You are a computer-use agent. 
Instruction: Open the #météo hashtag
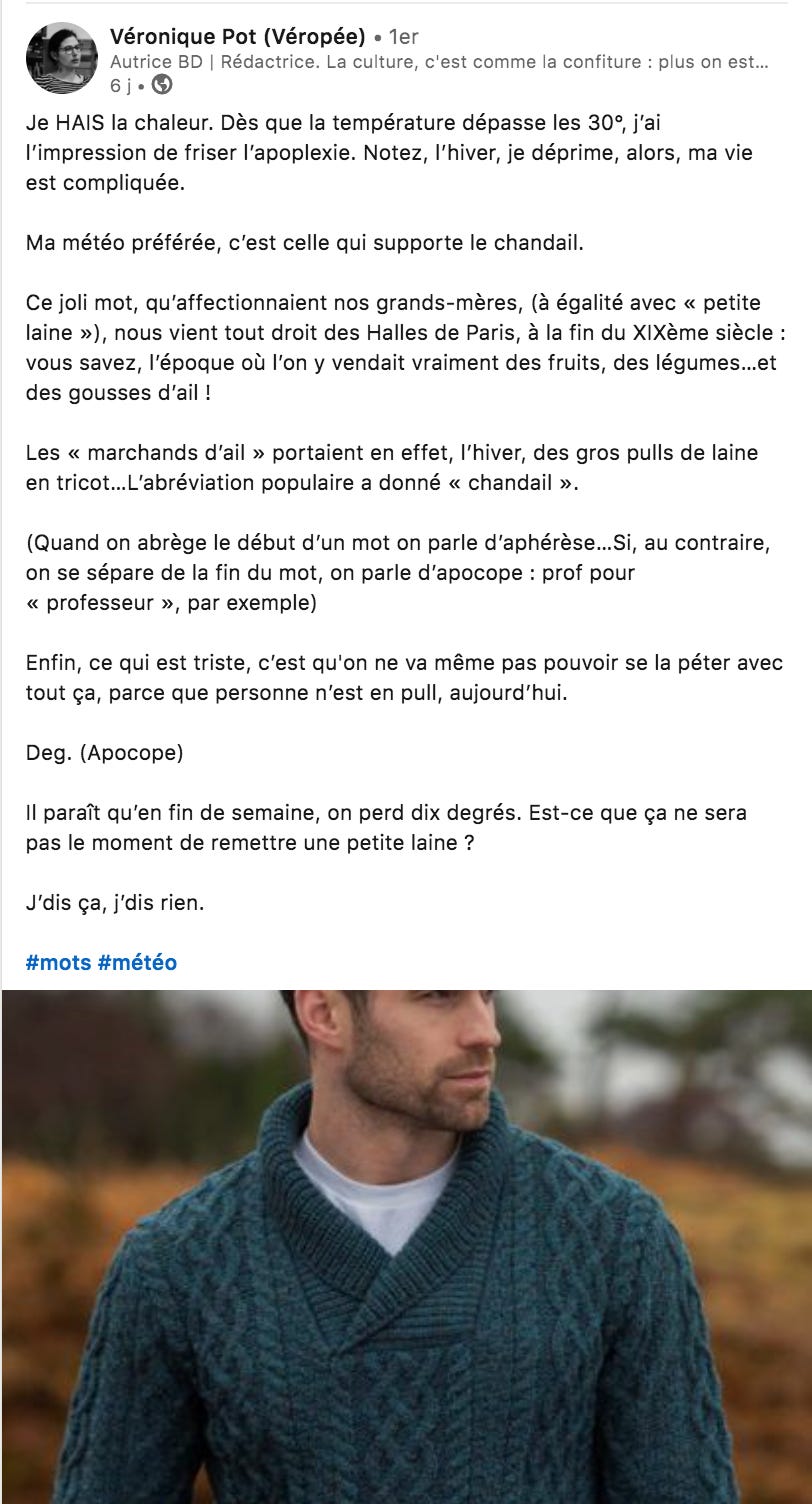(138, 962)
